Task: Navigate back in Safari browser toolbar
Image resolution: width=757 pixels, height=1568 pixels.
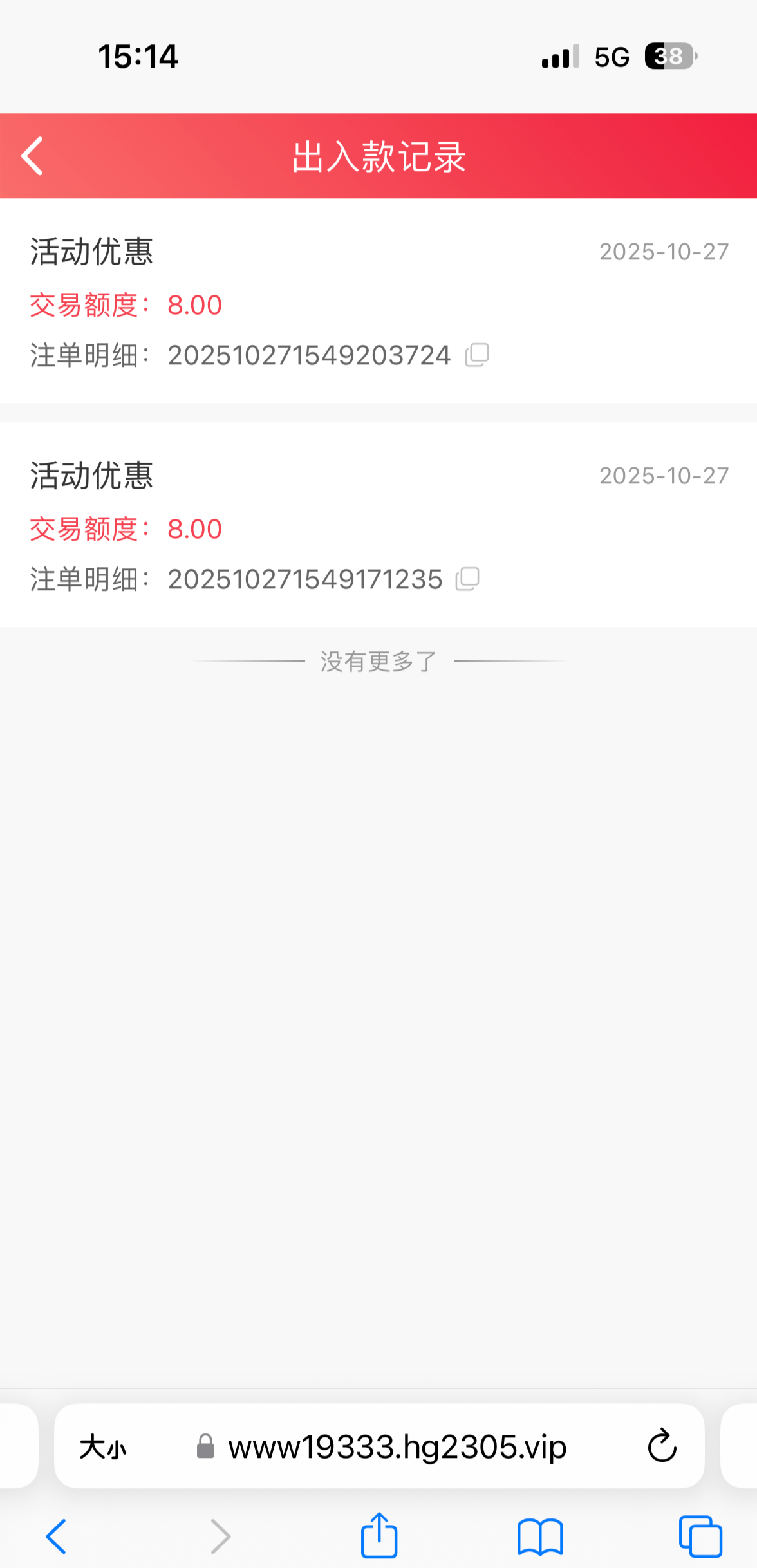Action: click(56, 1536)
